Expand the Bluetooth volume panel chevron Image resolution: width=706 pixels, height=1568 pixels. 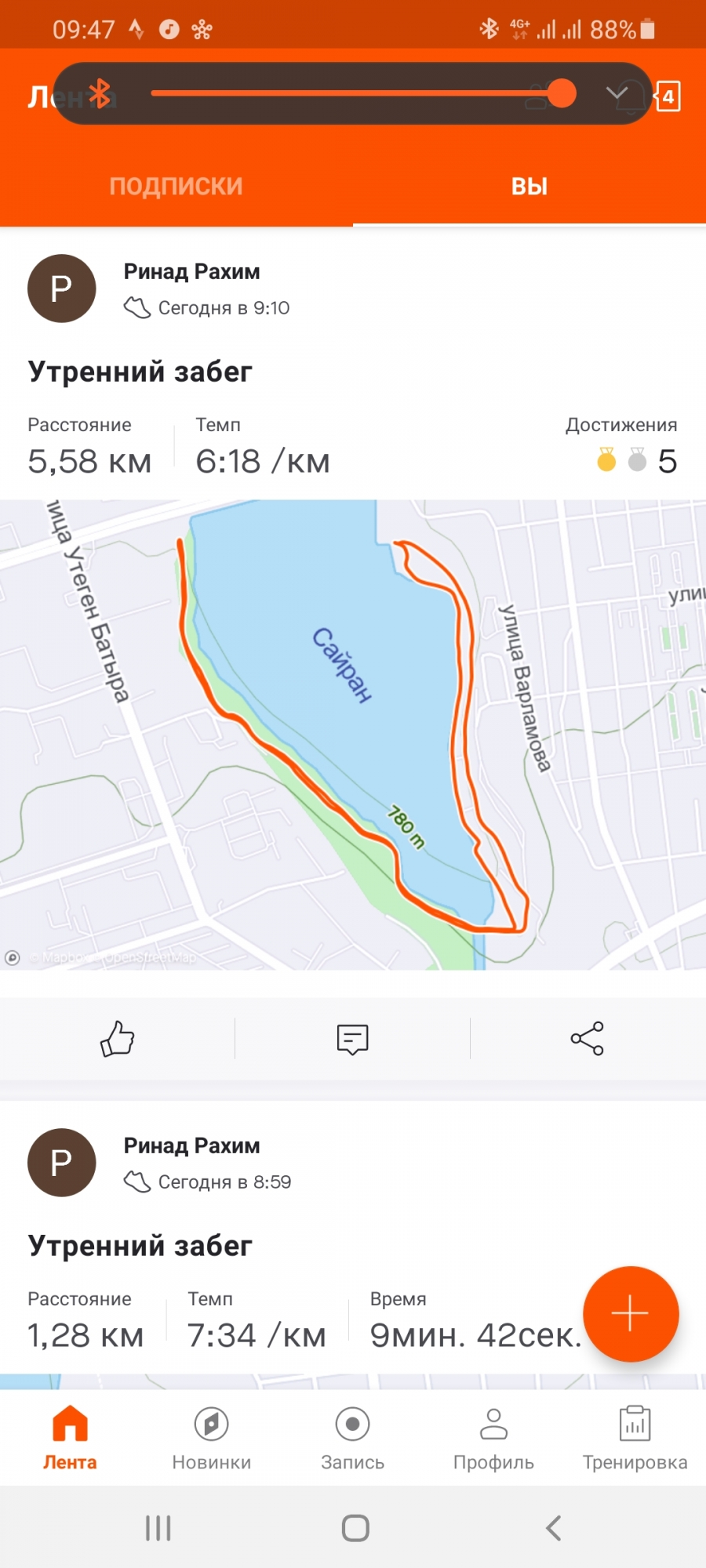click(617, 93)
